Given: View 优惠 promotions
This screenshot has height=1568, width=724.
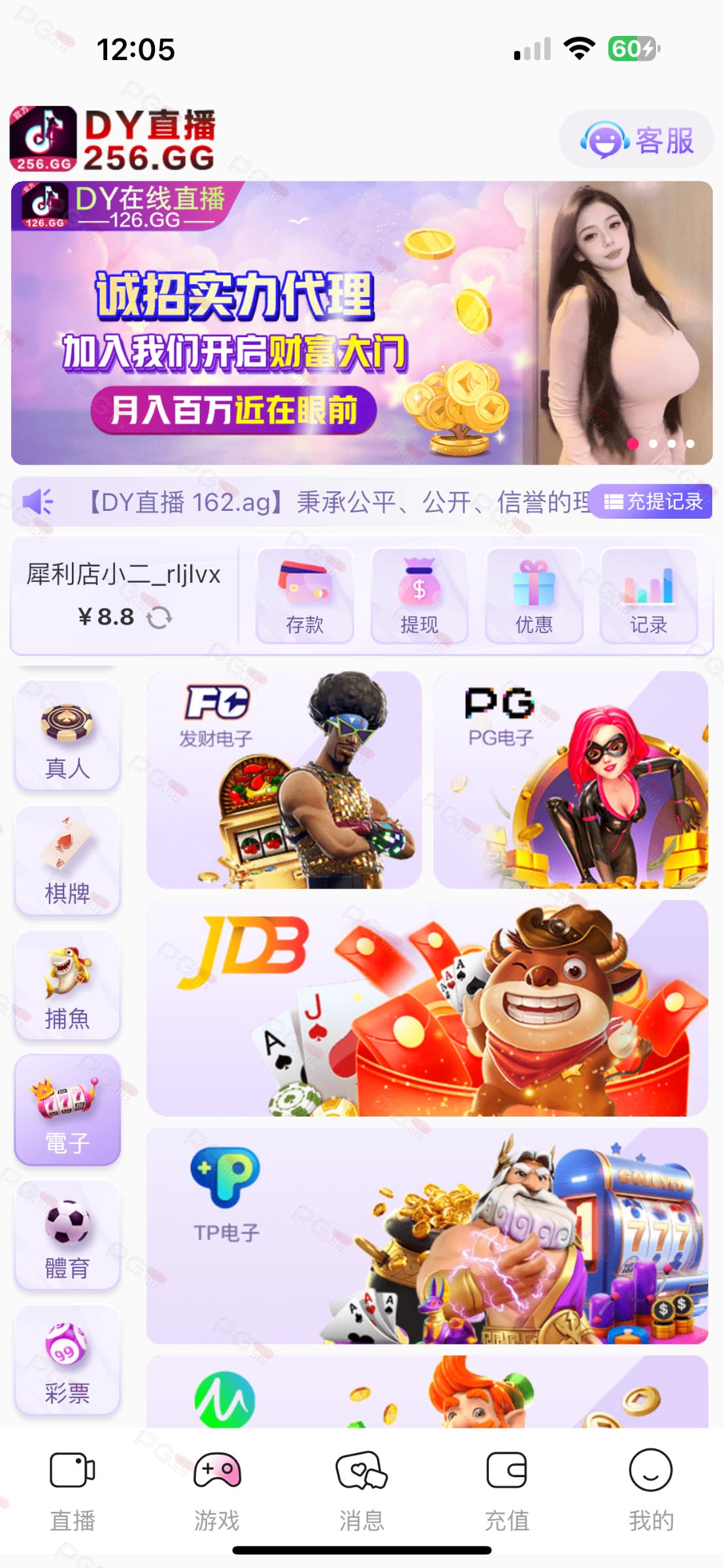Looking at the screenshot, I should coord(534,596).
